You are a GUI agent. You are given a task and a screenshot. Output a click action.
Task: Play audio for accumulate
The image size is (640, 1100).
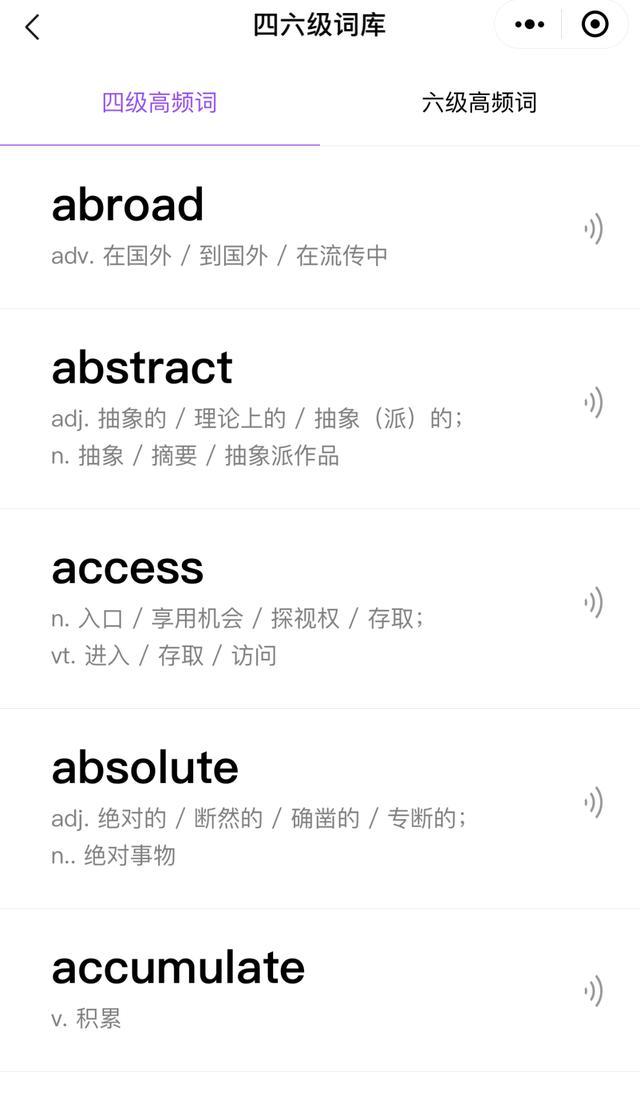(594, 991)
